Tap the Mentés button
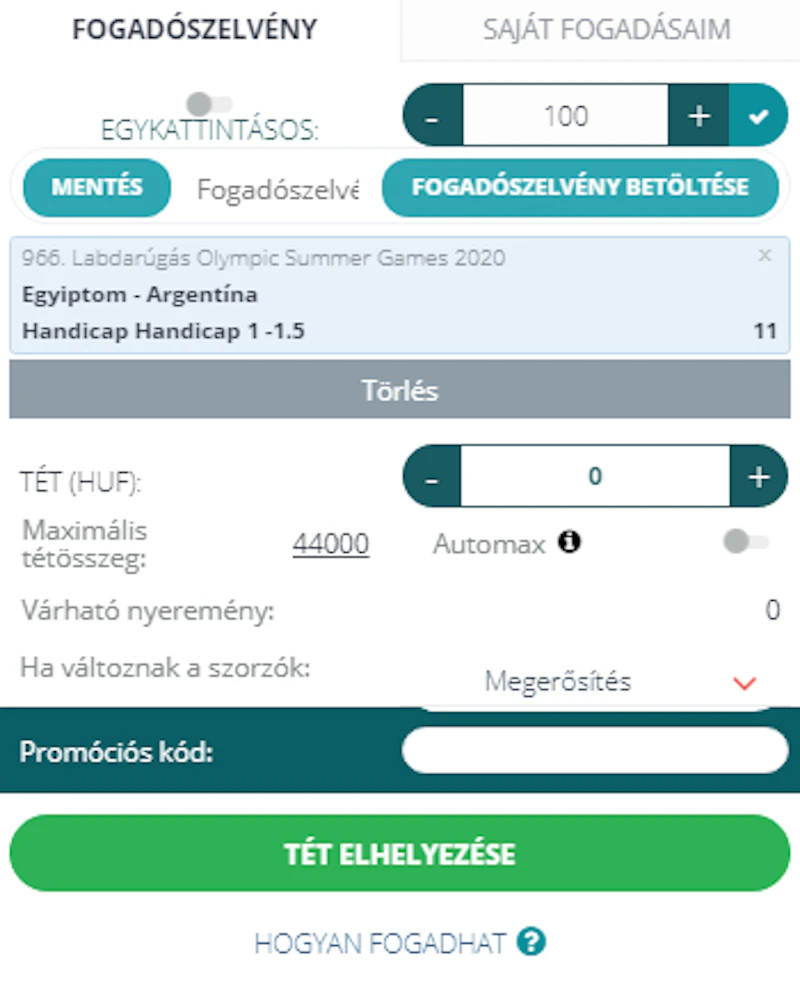800x997 pixels. click(97, 187)
